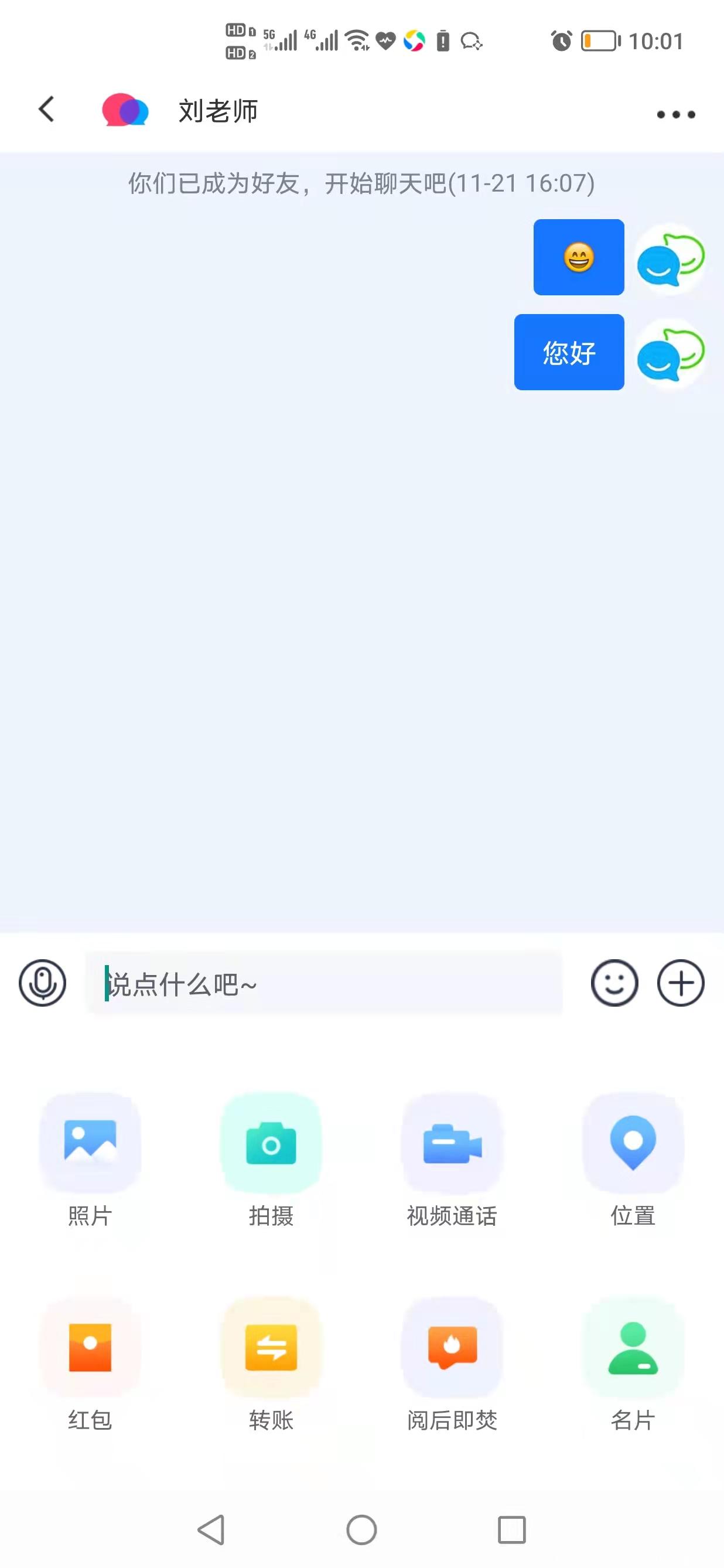This screenshot has width=724, height=1568.
Task: Toggle the plus attachments panel
Action: [x=681, y=983]
